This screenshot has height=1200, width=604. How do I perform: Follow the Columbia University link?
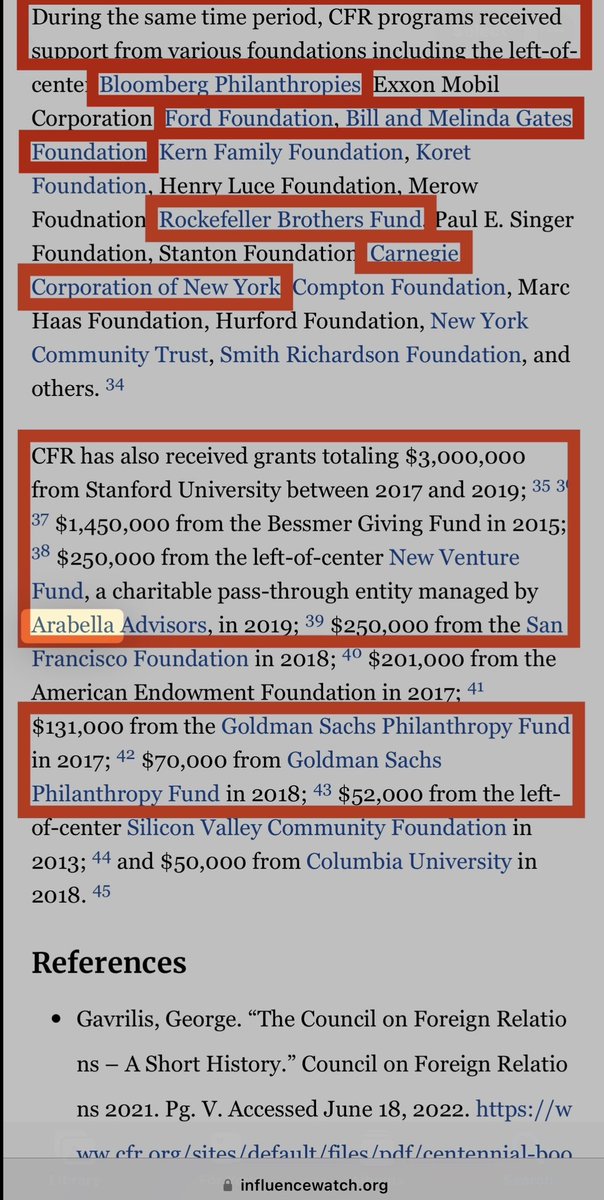coord(408,861)
